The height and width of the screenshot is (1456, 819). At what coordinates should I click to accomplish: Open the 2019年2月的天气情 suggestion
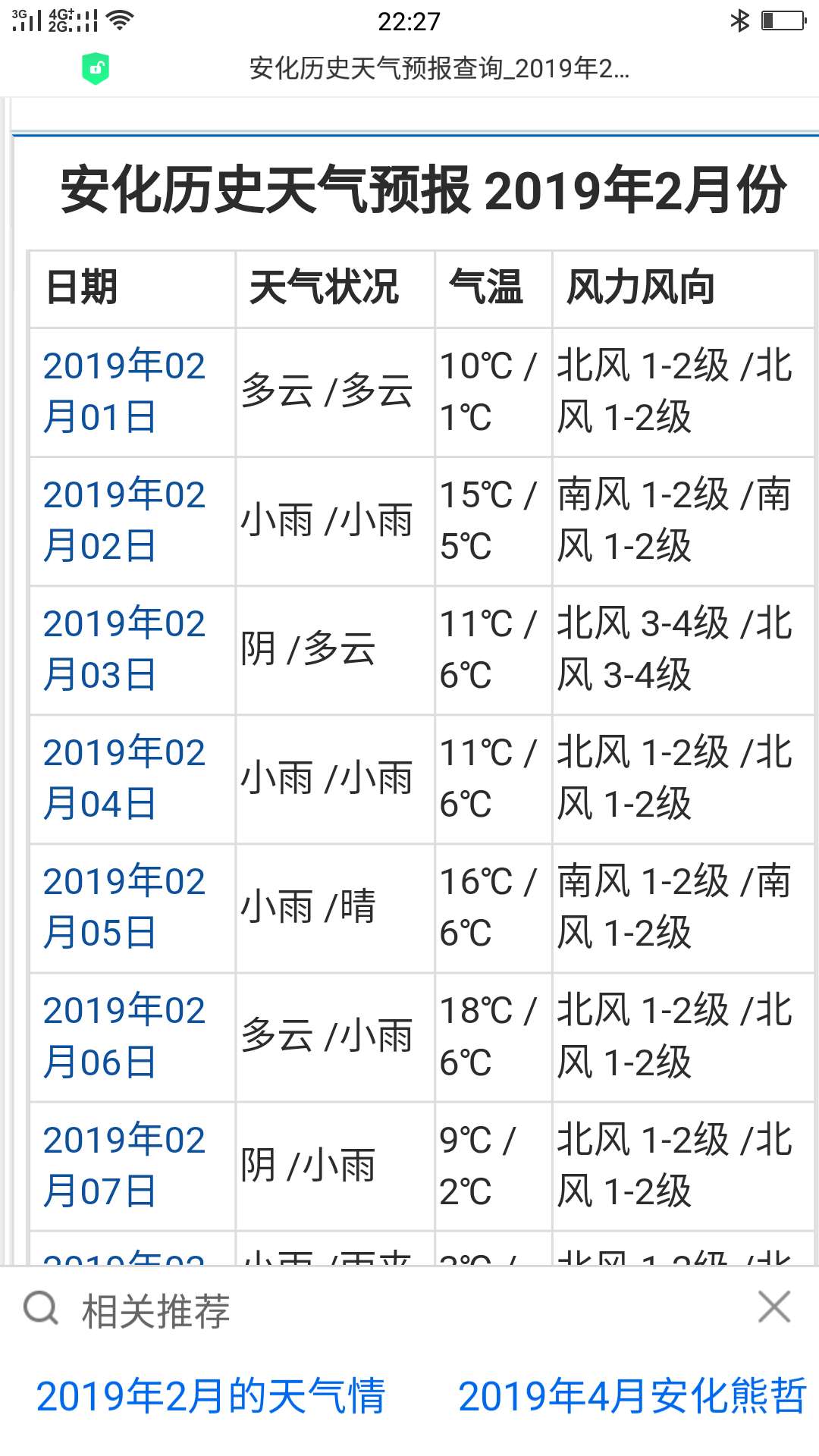coord(211,1396)
